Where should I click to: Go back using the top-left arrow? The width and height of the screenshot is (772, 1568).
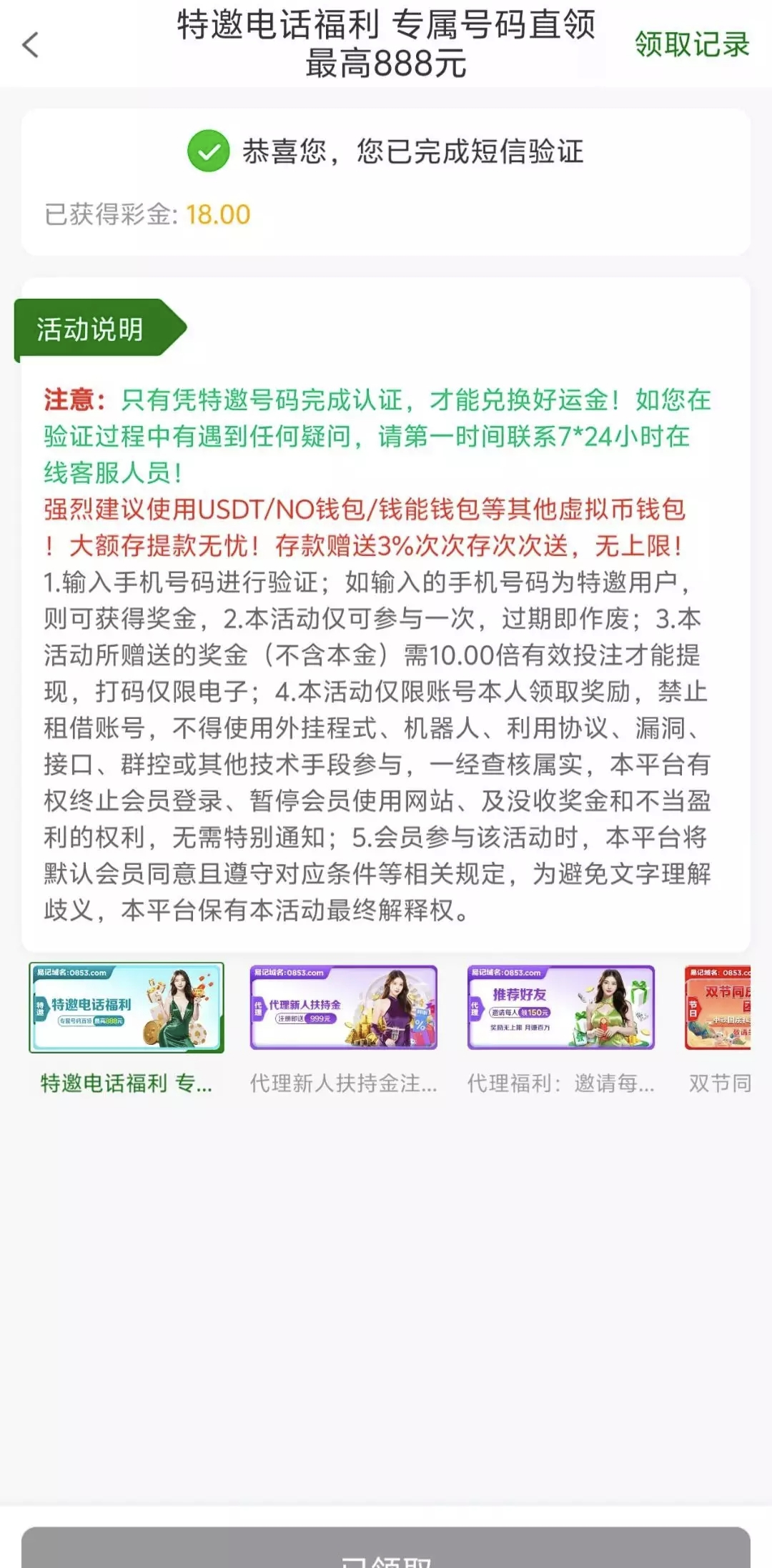[31, 45]
